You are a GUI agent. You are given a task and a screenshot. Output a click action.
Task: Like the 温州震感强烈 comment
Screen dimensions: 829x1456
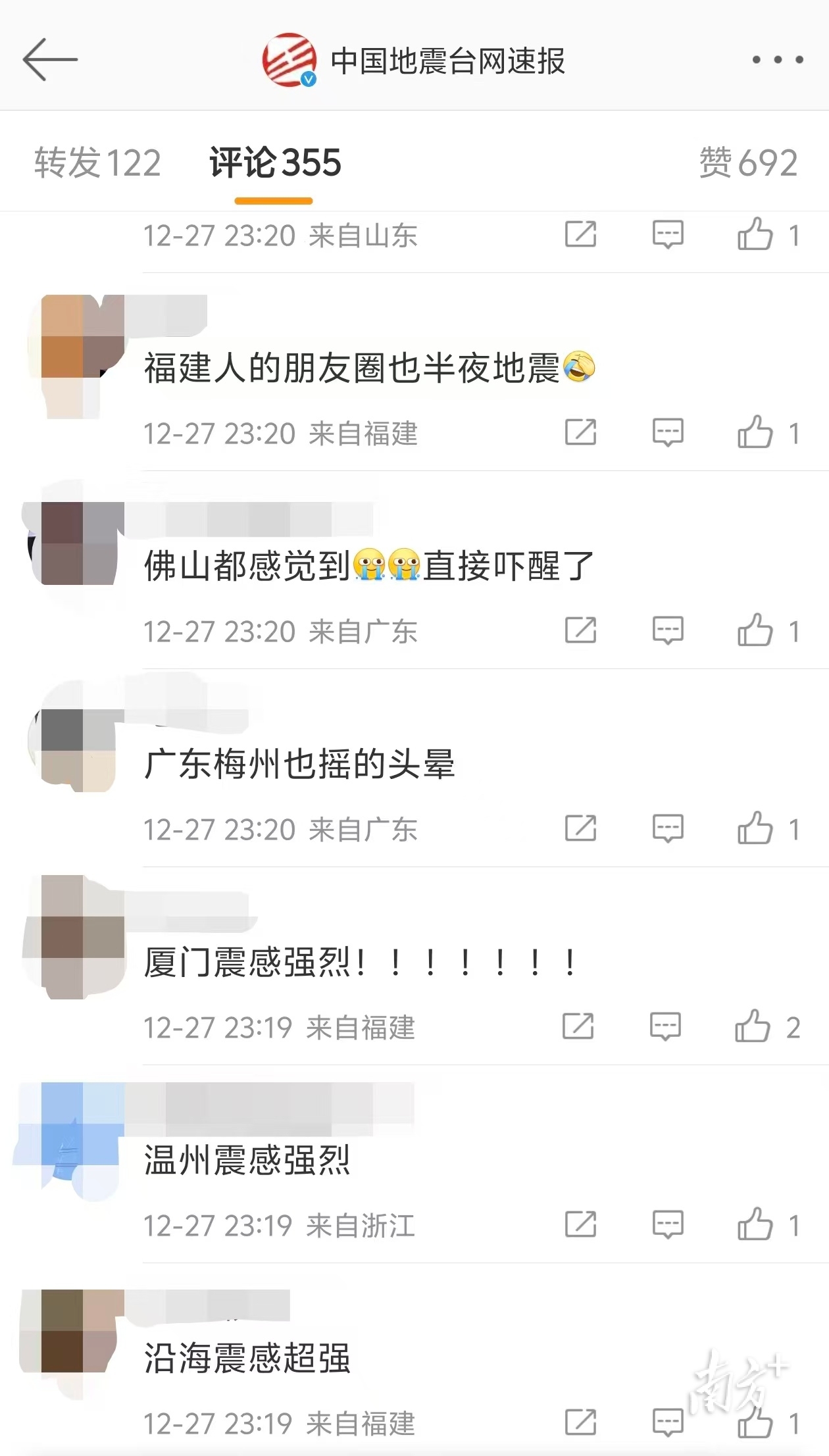(x=755, y=1224)
